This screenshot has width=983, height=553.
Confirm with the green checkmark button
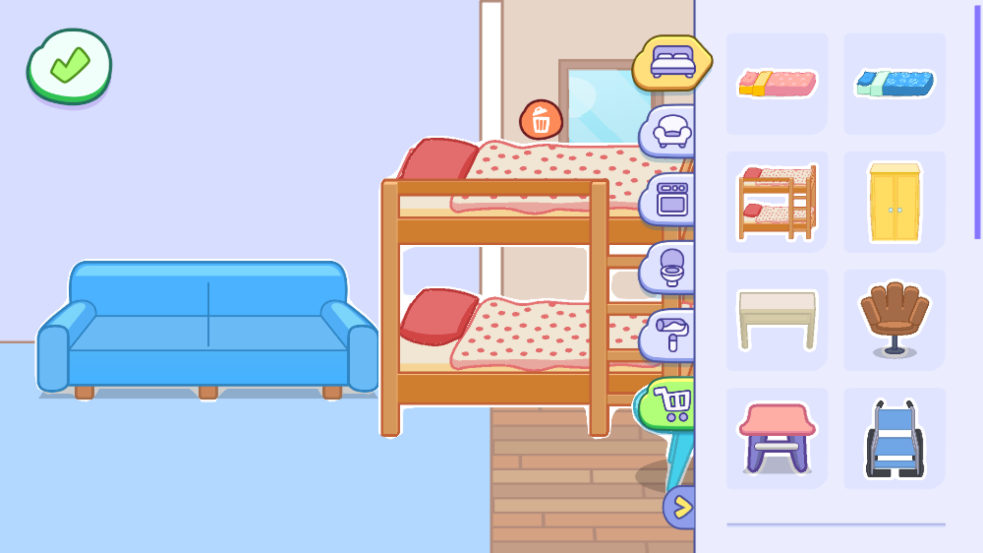pyautogui.click(x=68, y=66)
